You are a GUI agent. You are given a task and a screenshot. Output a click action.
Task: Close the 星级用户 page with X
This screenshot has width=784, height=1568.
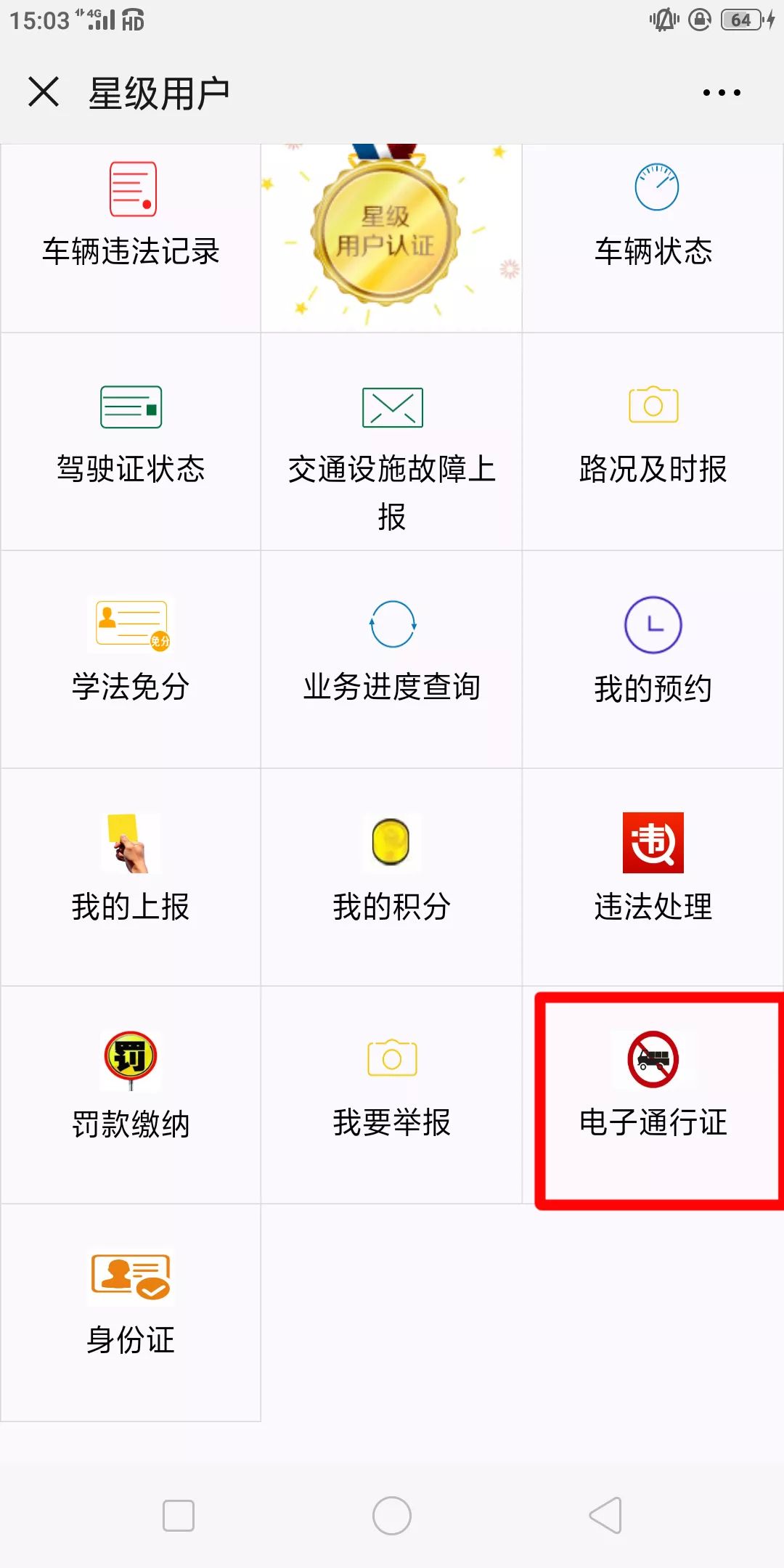click(44, 91)
